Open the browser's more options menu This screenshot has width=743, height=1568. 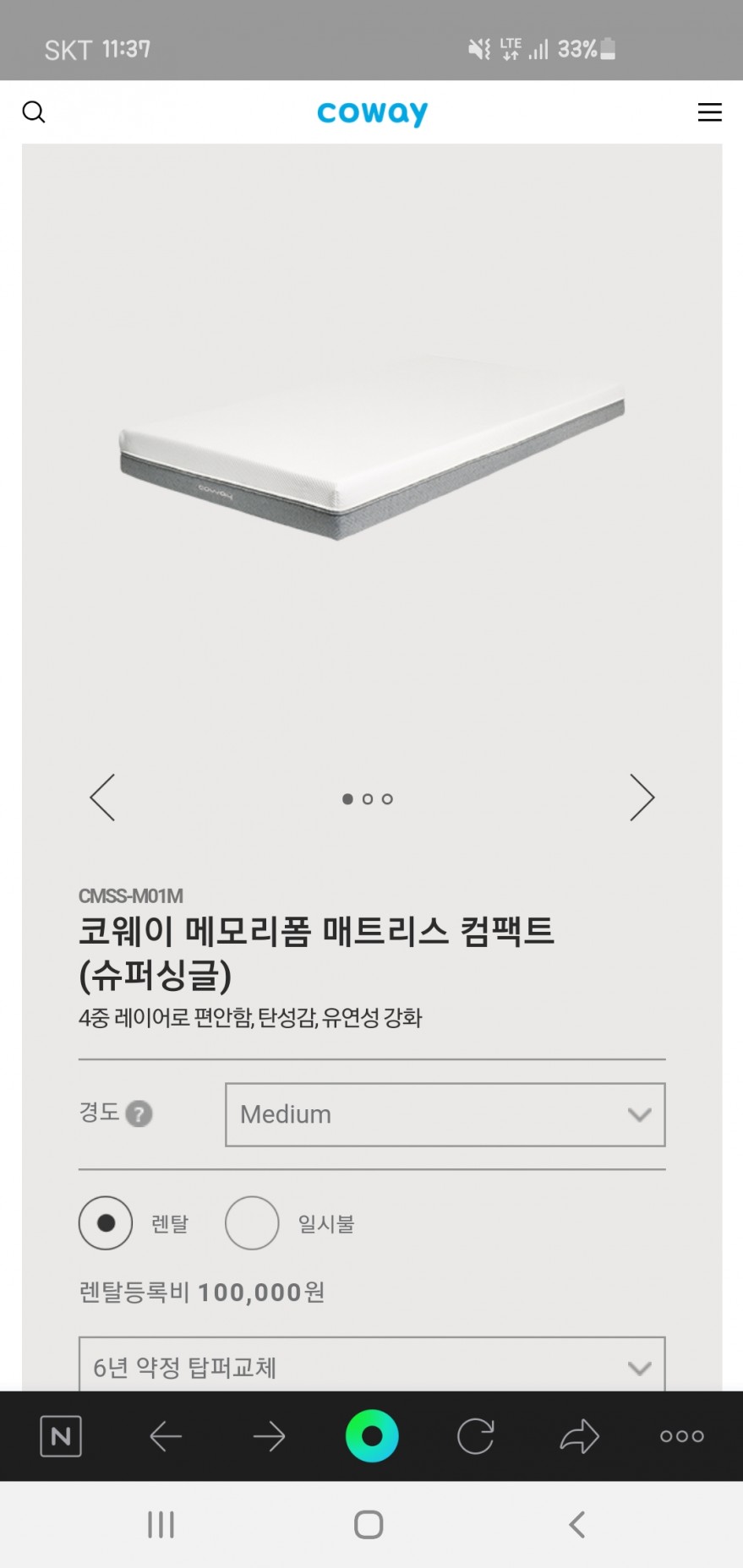click(x=681, y=1436)
